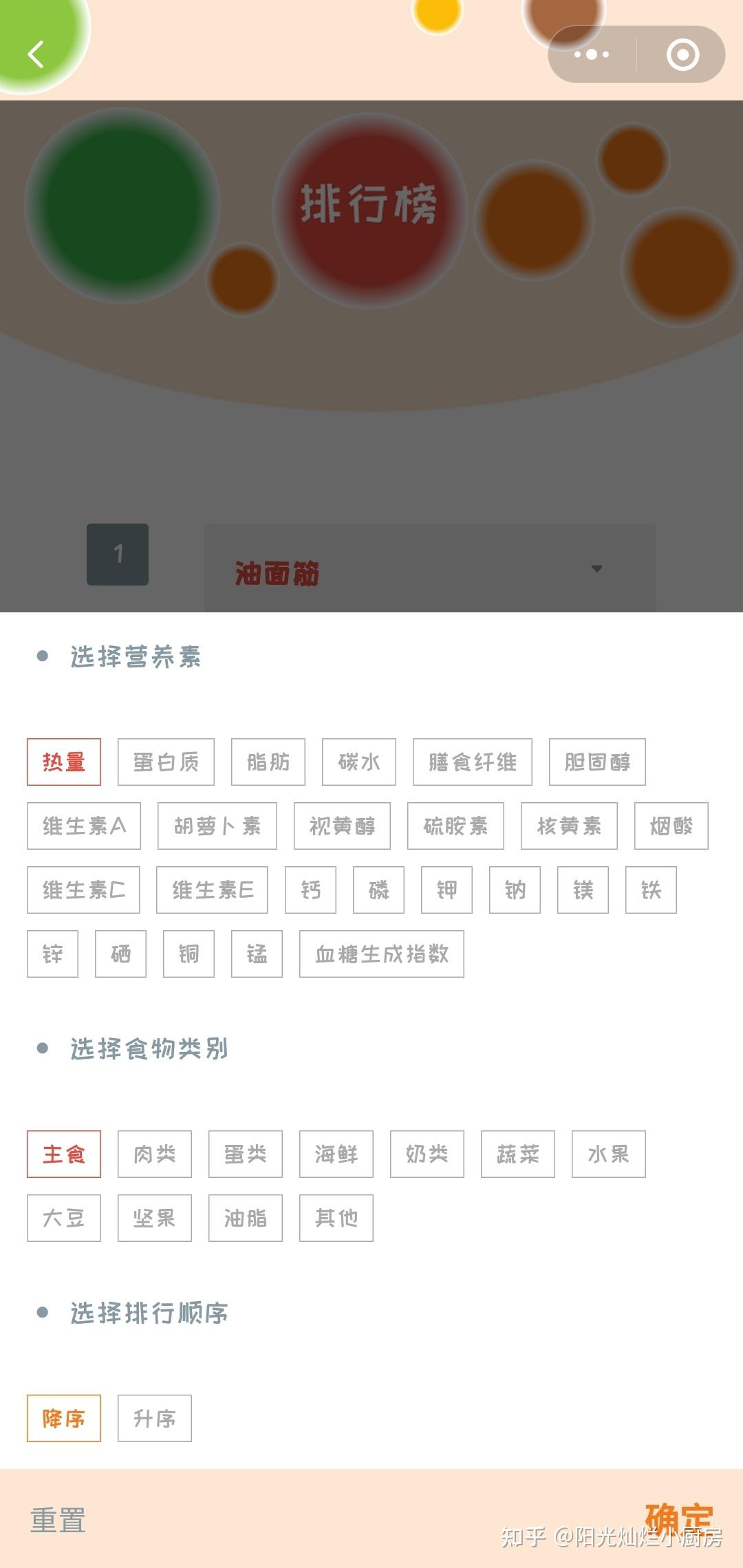Pick the 膳食纤维 nutrient option
Viewport: 743px width, 1568px height.
(x=472, y=762)
